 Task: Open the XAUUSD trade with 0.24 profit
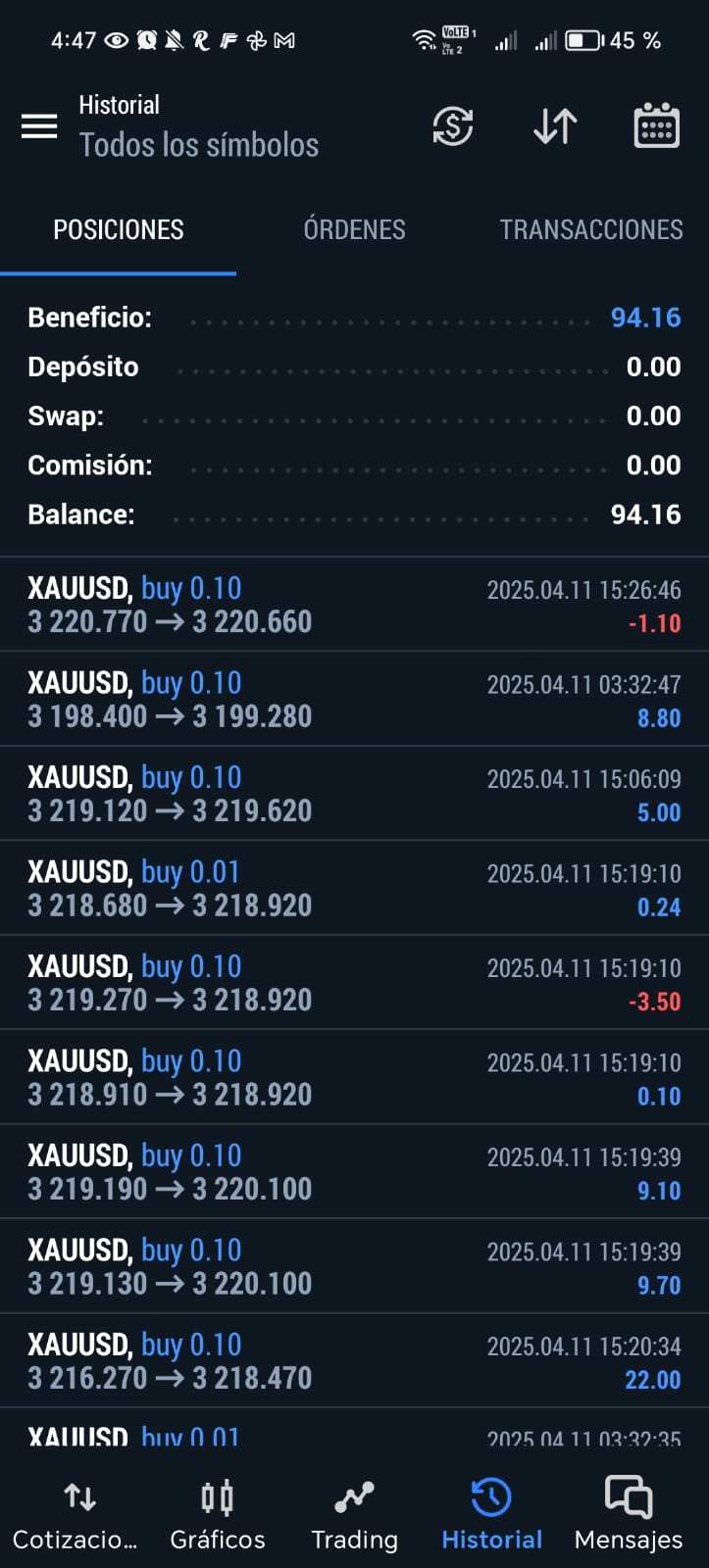click(x=354, y=888)
